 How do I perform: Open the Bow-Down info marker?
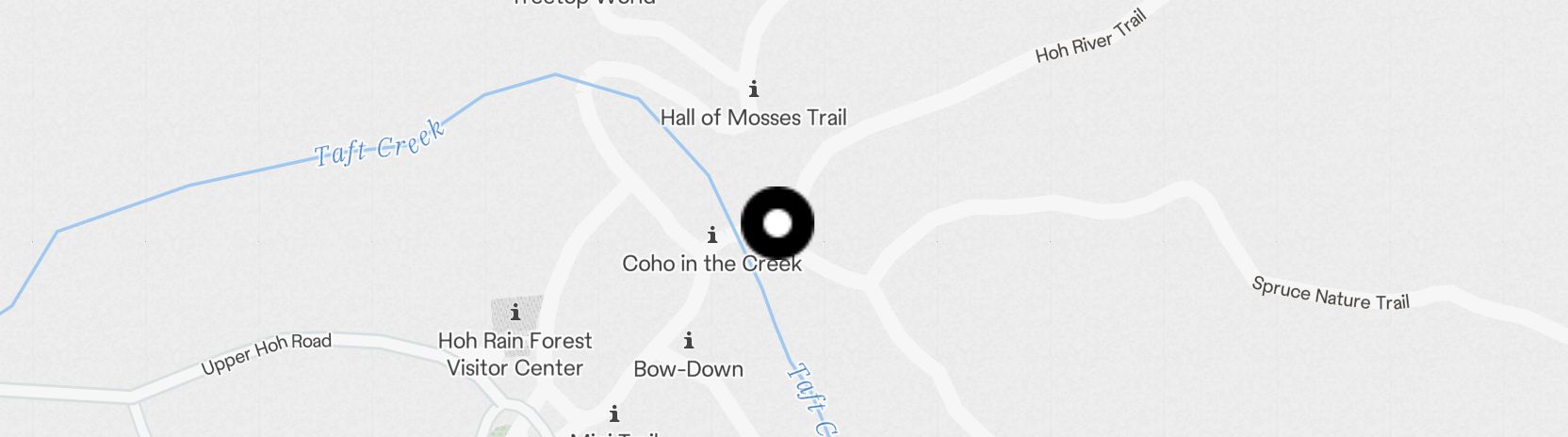[689, 340]
